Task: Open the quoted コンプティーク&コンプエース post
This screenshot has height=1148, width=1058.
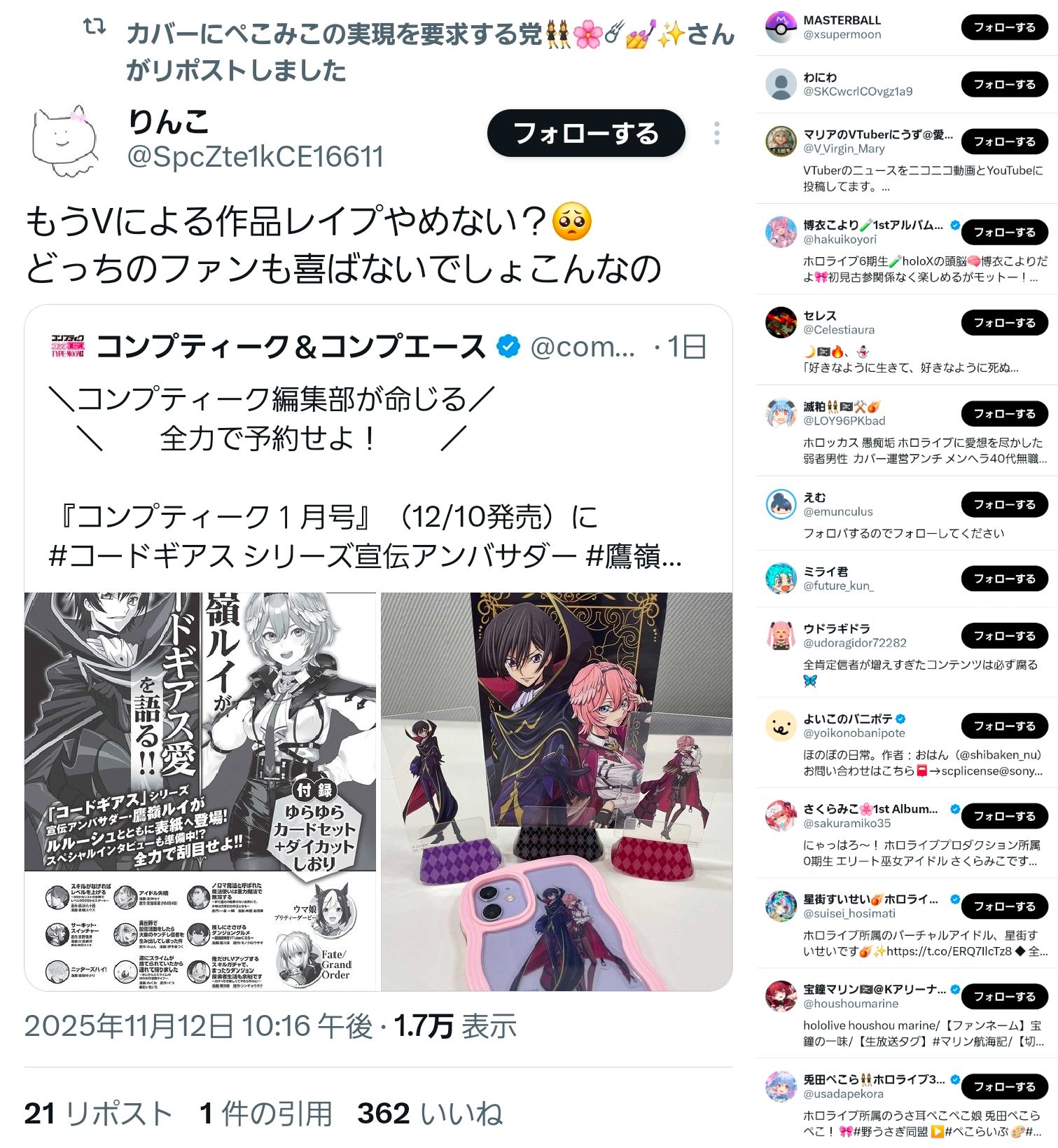Action: pos(378,448)
